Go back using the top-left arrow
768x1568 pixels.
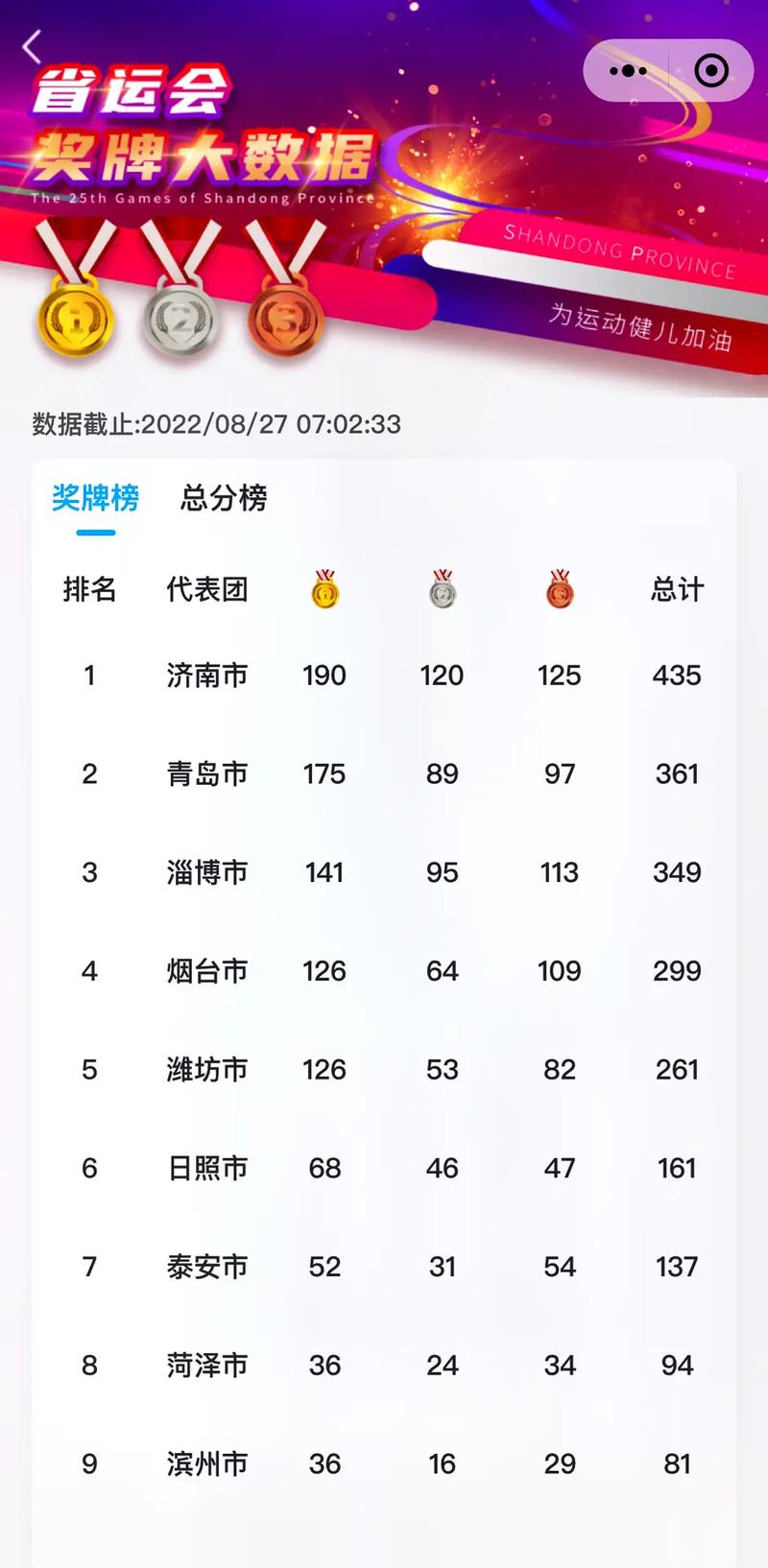32,47
